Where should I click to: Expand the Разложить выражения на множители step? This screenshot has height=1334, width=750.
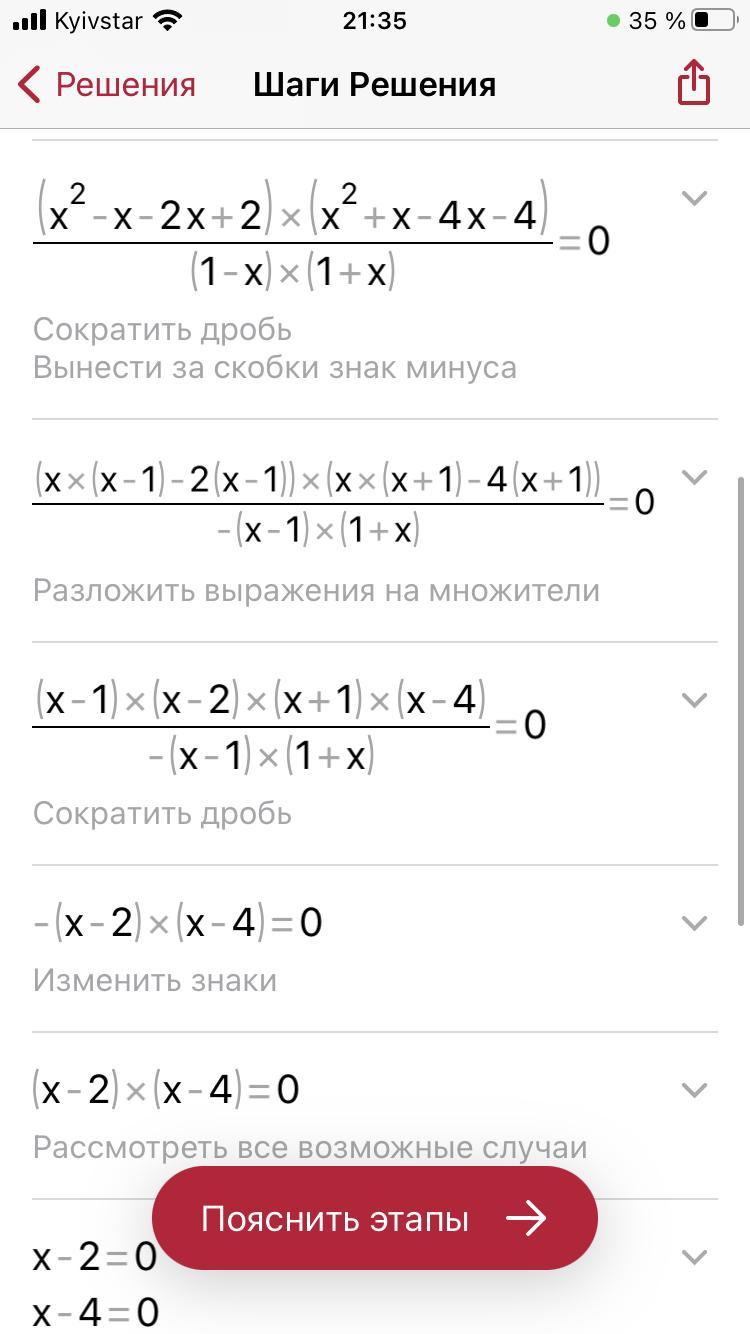[694, 477]
